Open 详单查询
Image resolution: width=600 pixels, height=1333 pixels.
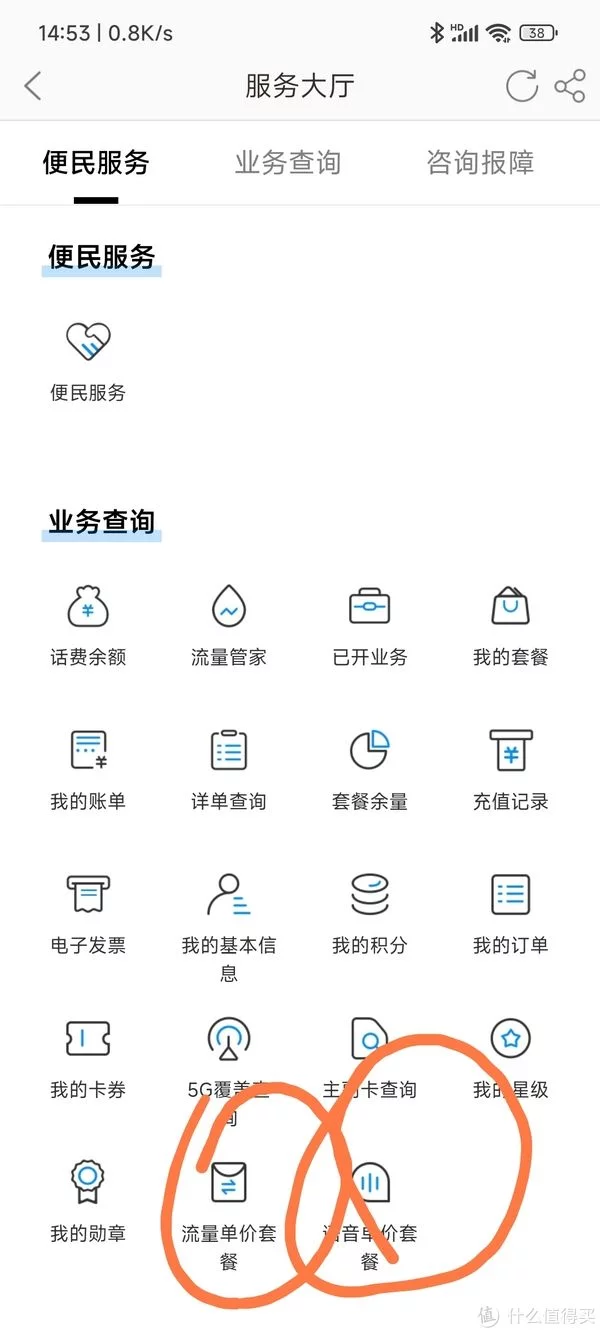click(x=229, y=770)
